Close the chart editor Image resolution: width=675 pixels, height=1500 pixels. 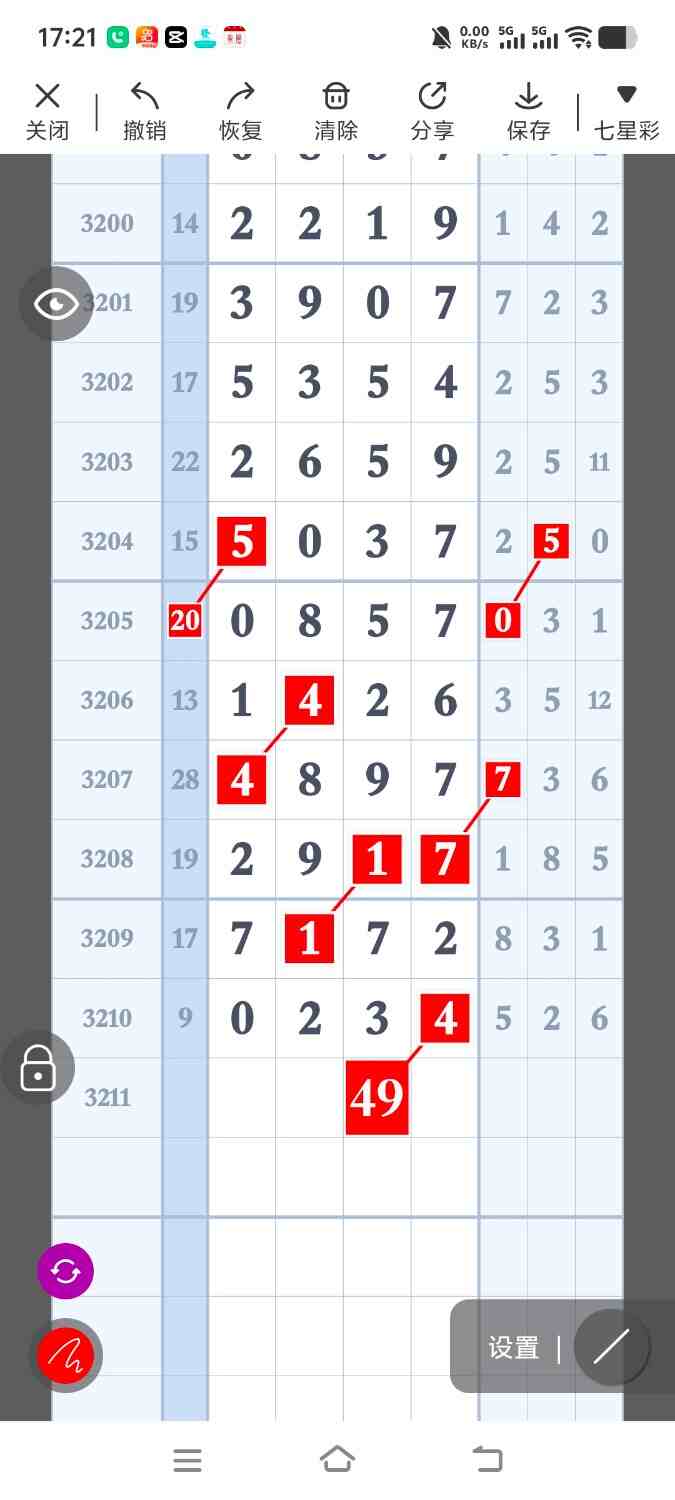[47, 111]
